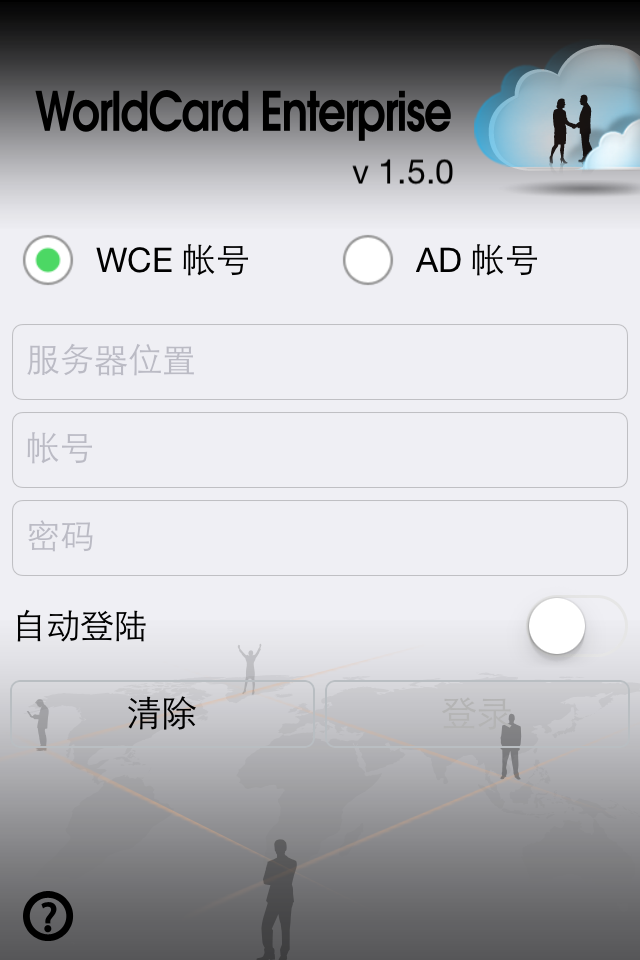Select the WCE 帐号 radio button

click(48, 260)
